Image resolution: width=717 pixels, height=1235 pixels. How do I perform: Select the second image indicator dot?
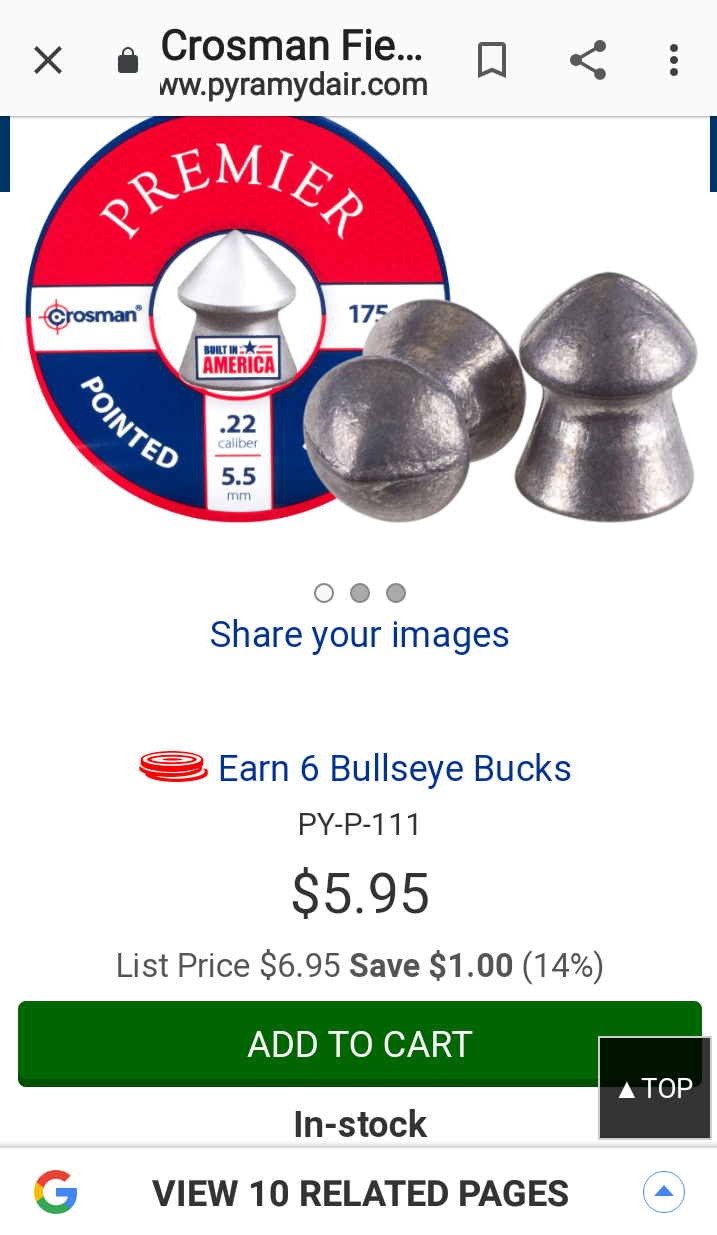tap(360, 593)
